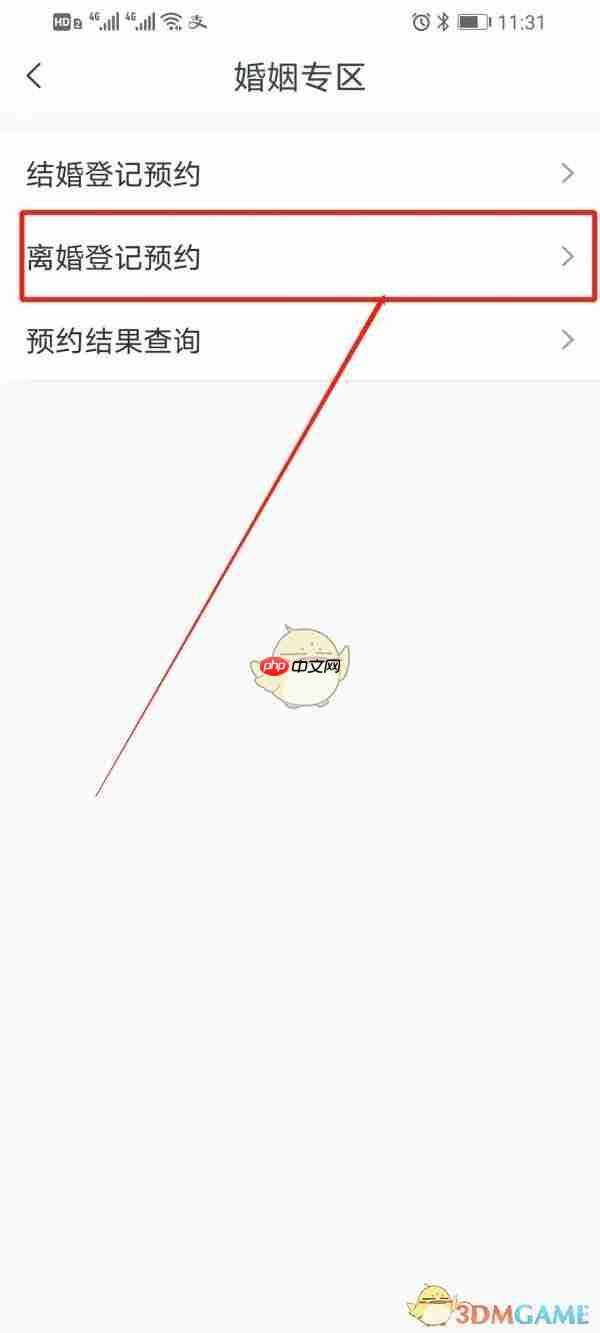Screen dimensions: 600x1333
Task: Go back from 婚姻专区 page
Action: pyautogui.click(x=35, y=76)
